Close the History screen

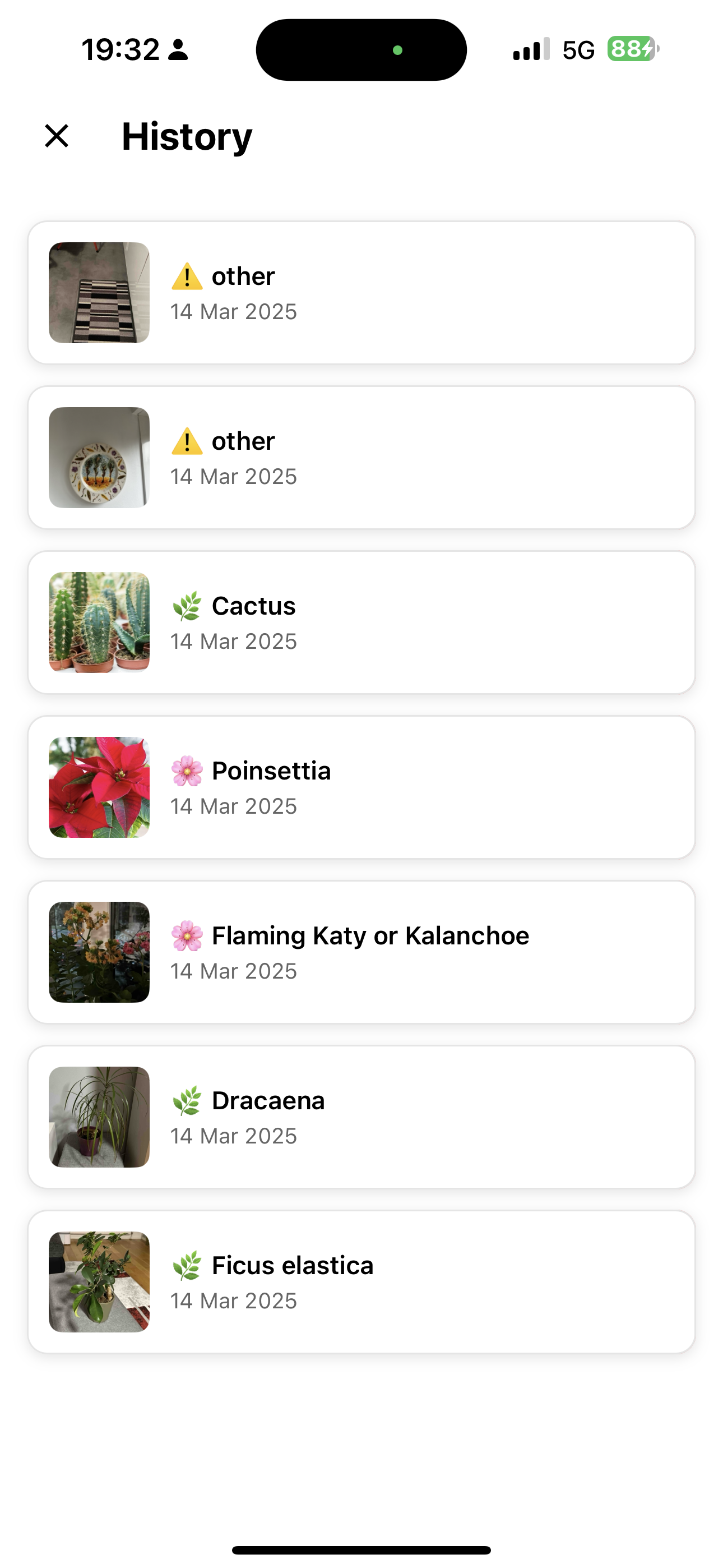[56, 136]
